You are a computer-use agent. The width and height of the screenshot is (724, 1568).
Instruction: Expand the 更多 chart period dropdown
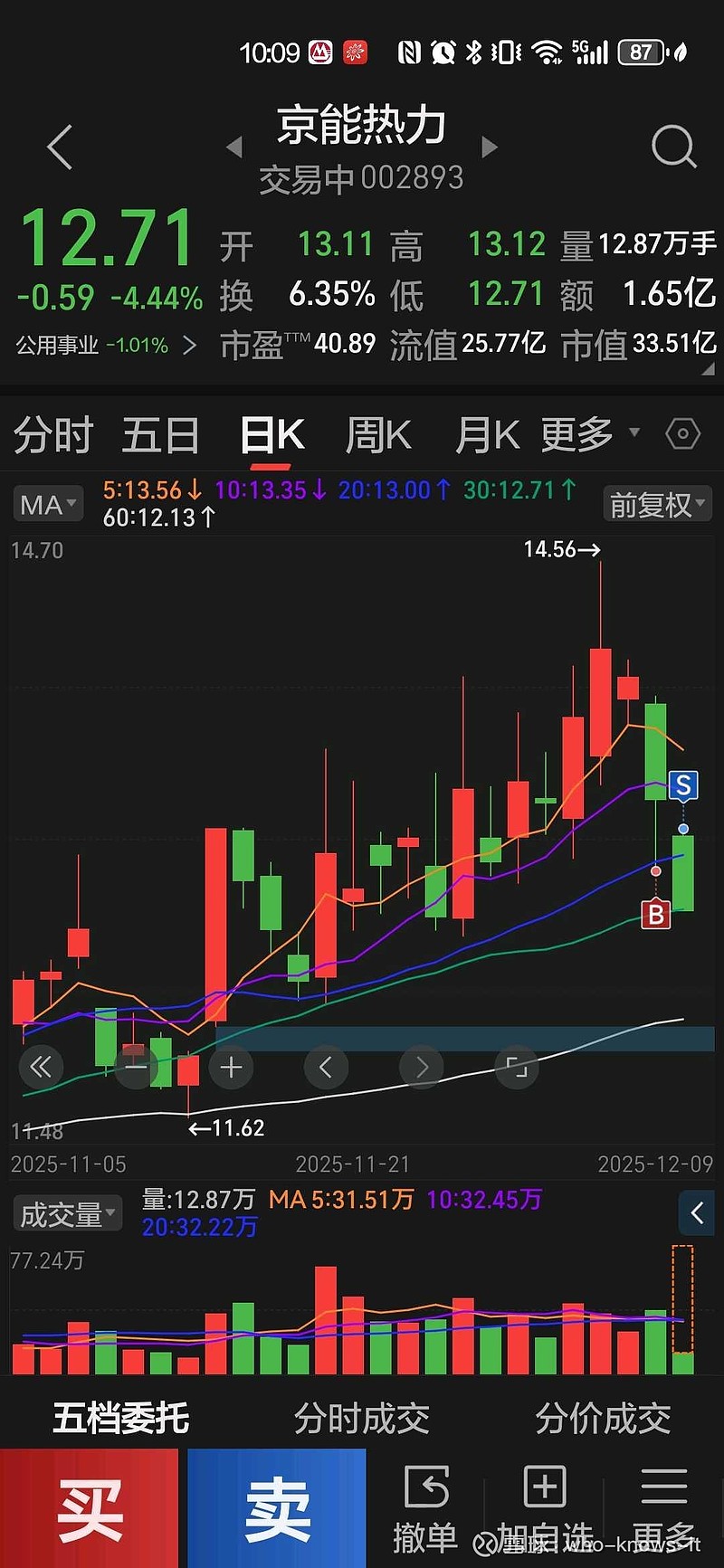(x=589, y=435)
